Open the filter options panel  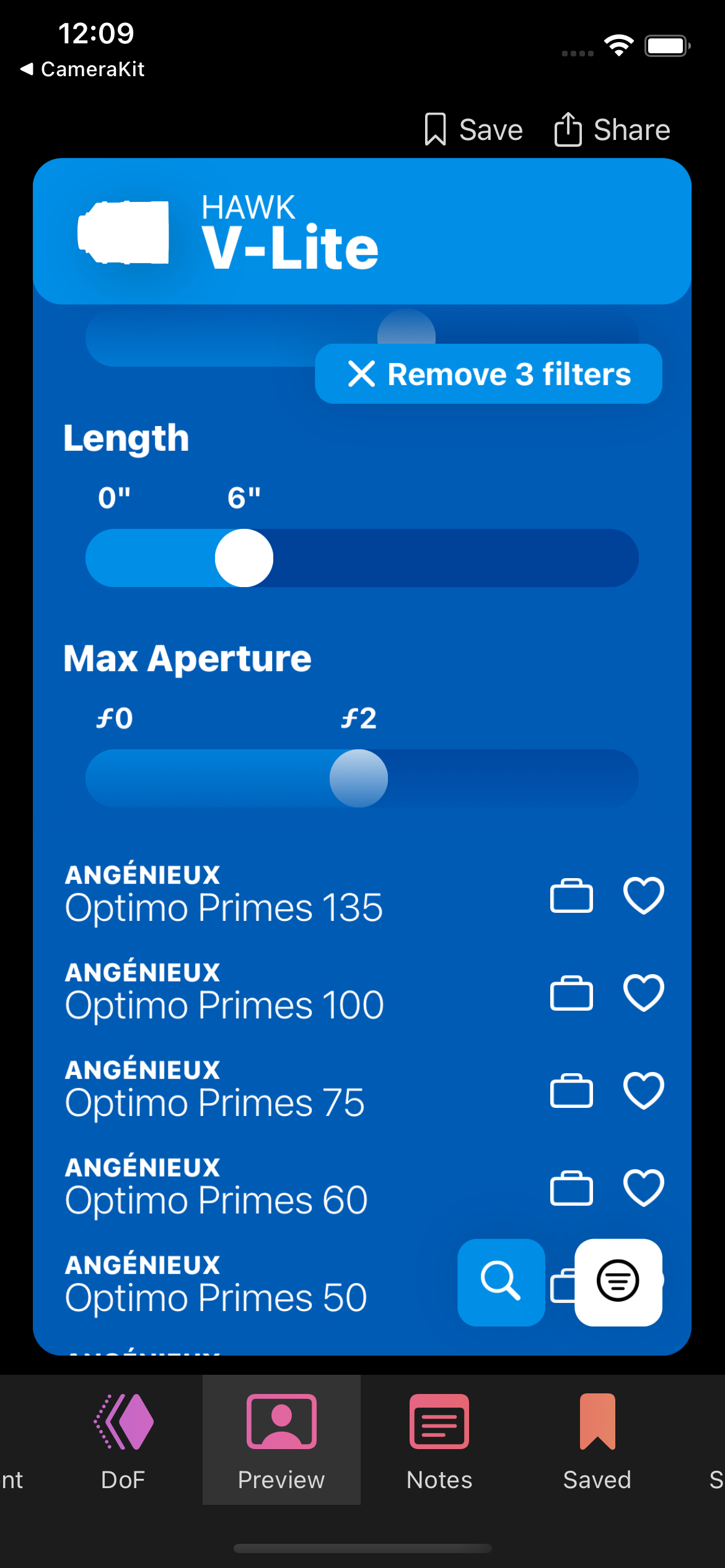[x=618, y=1283]
